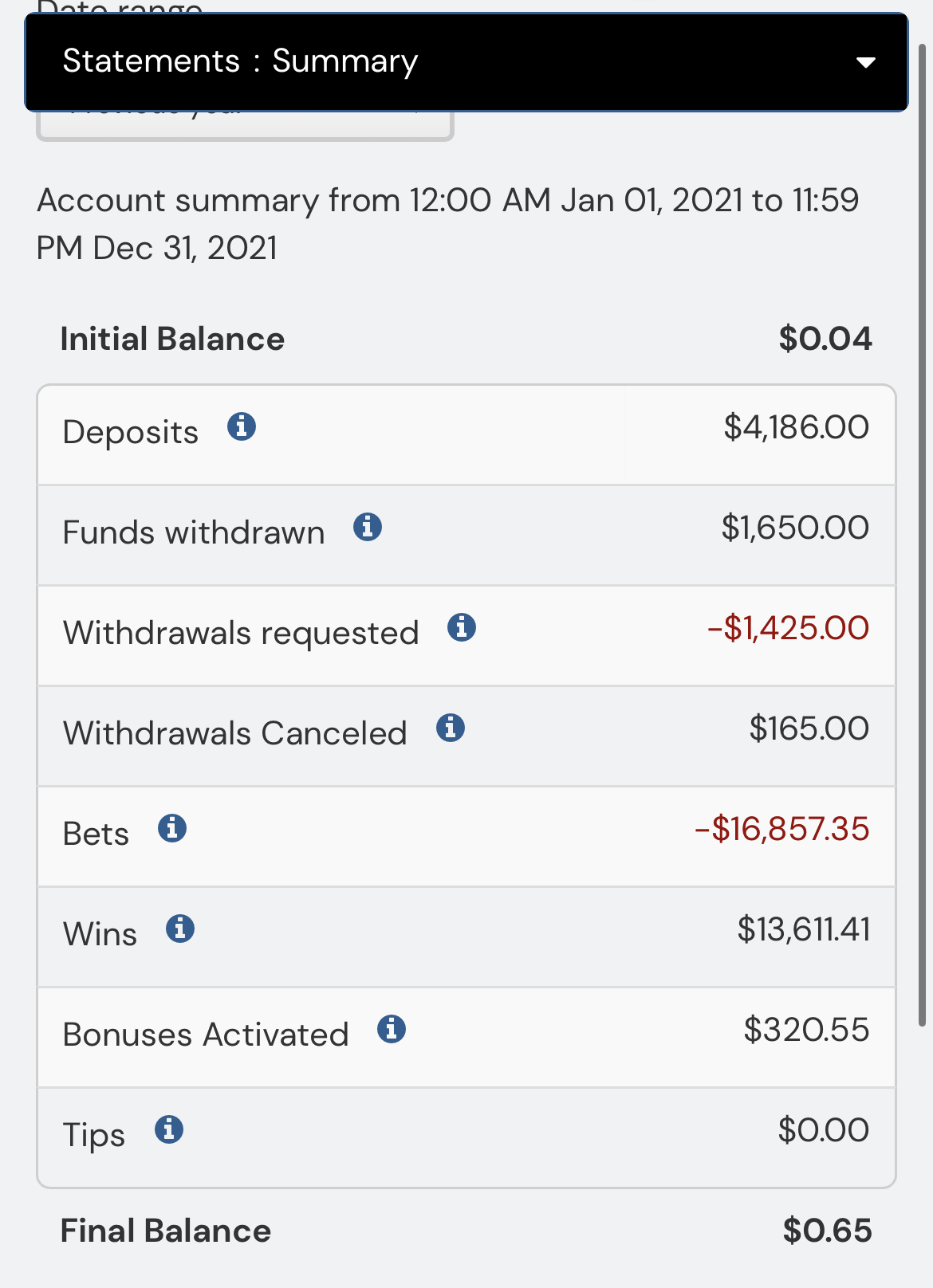Click the Funds withdrawn info icon

click(366, 527)
